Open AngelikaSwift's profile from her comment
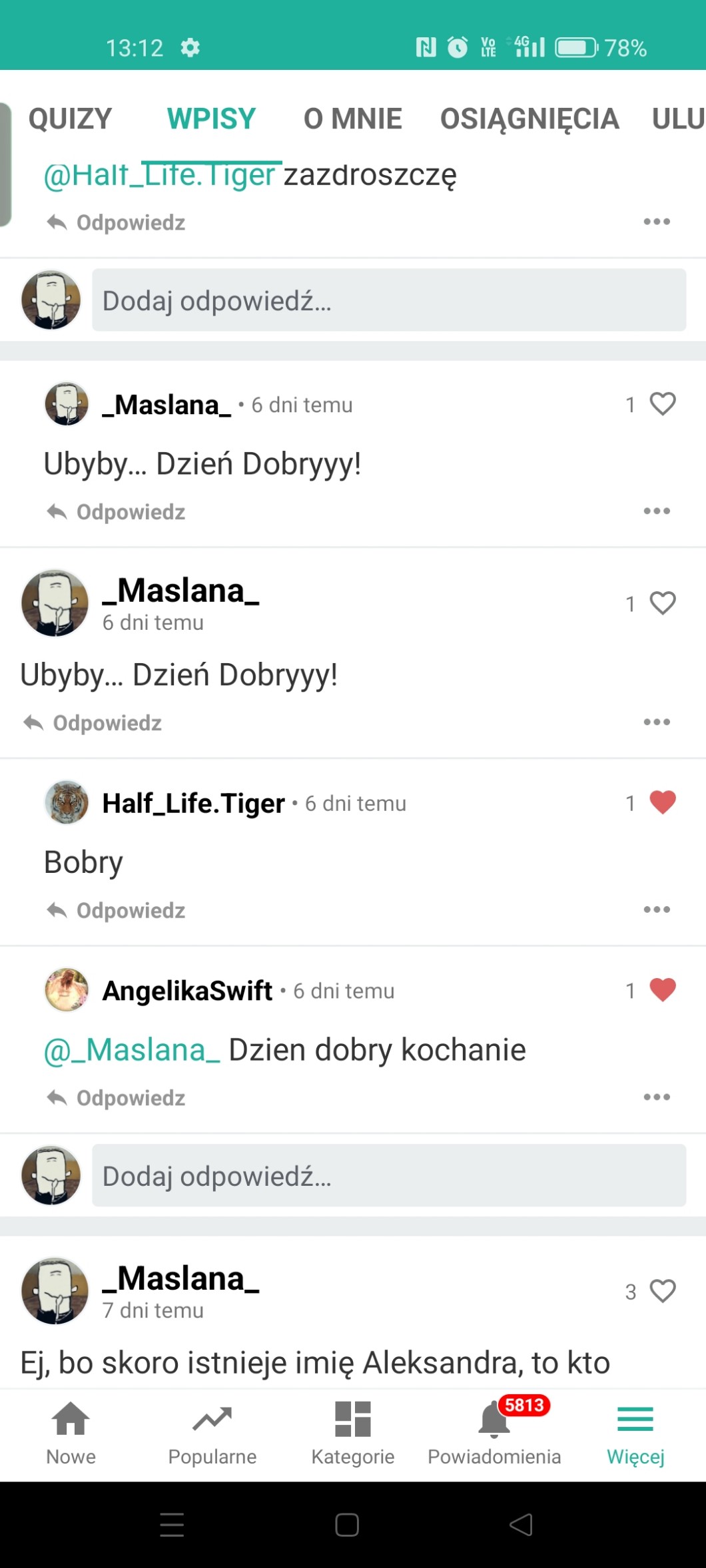Viewport: 706px width, 1568px height. [186, 991]
